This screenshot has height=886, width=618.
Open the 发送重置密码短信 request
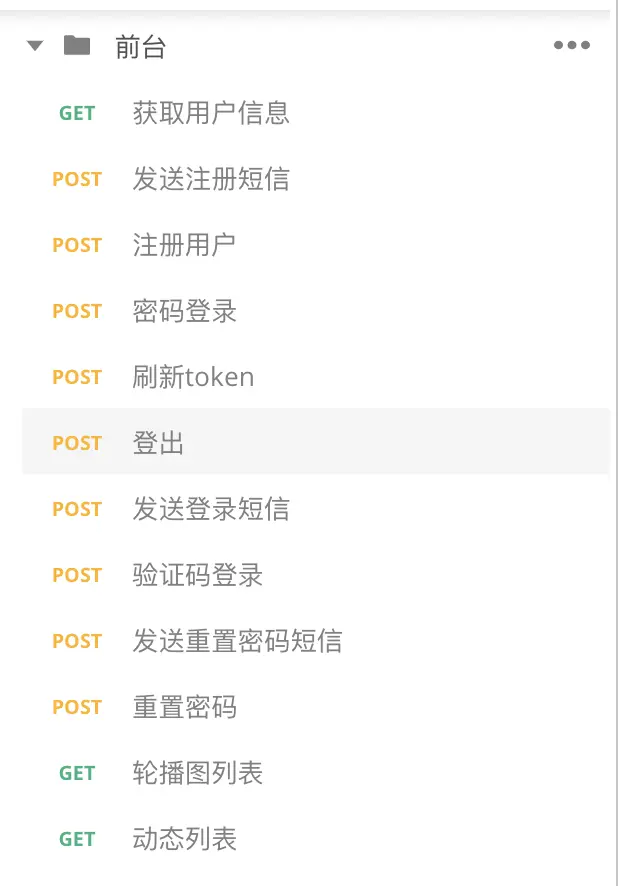click(237, 641)
